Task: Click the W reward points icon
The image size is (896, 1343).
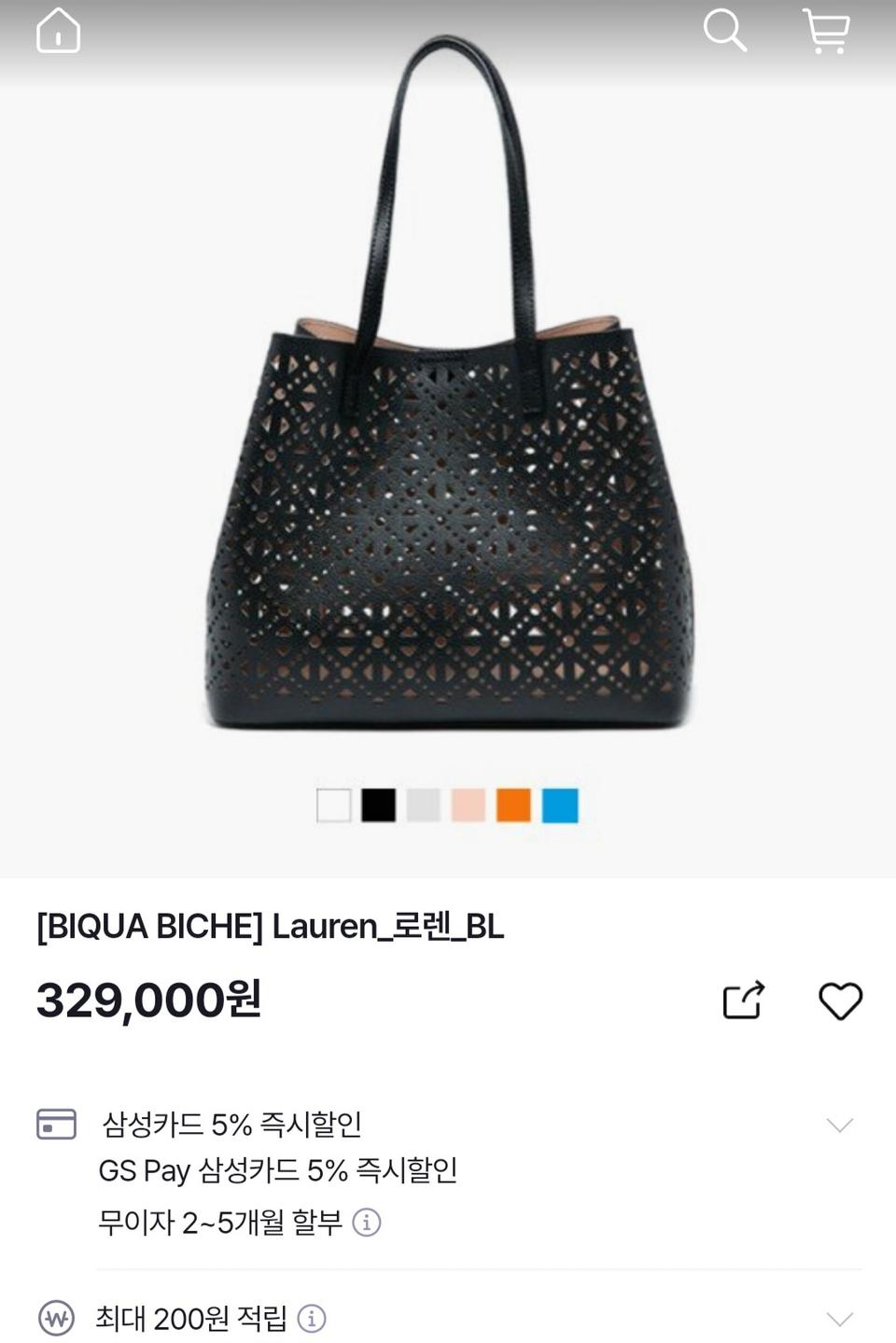Action: (56, 1319)
